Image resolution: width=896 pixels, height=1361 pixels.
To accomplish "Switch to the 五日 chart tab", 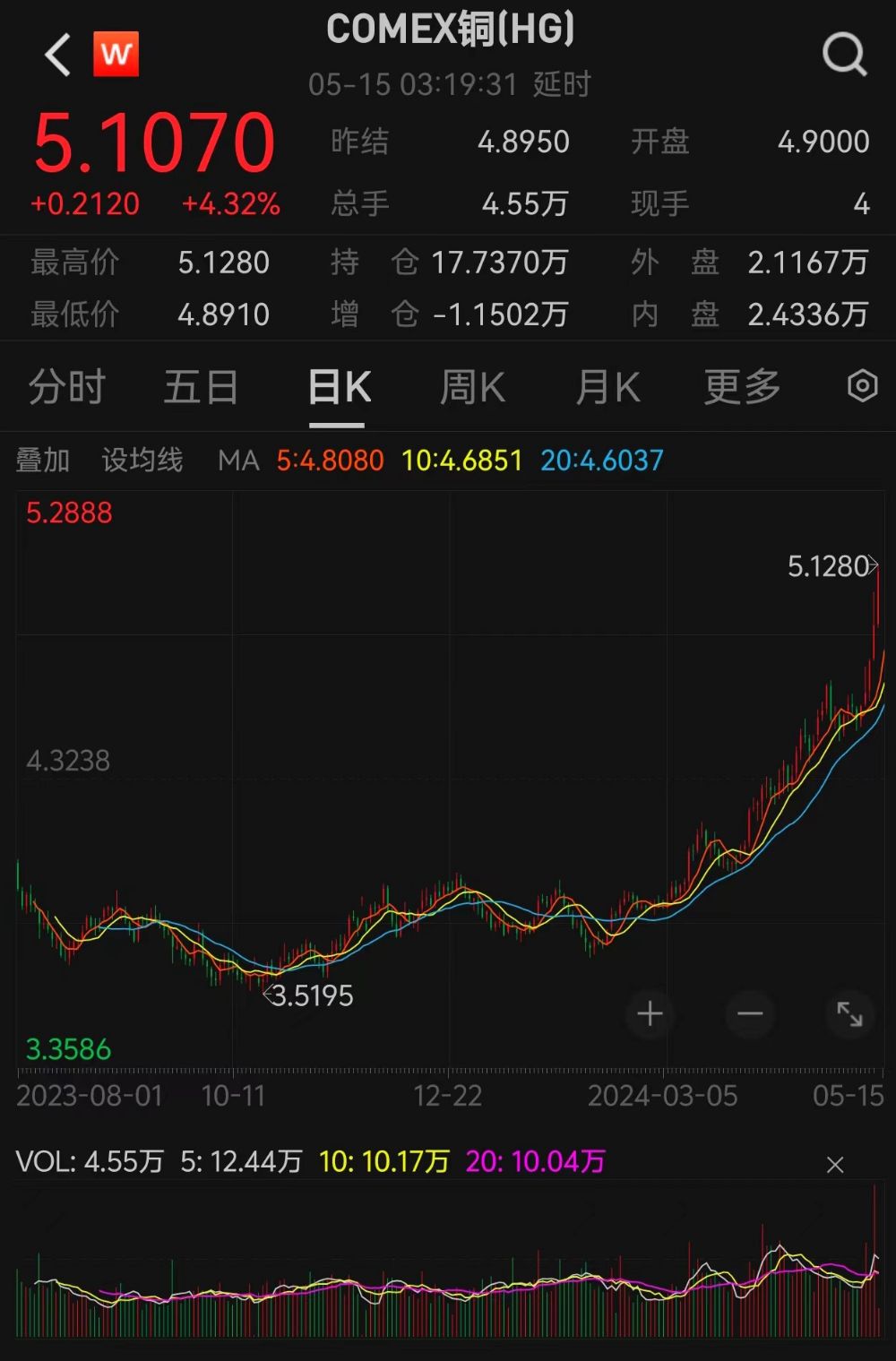I will (201, 388).
